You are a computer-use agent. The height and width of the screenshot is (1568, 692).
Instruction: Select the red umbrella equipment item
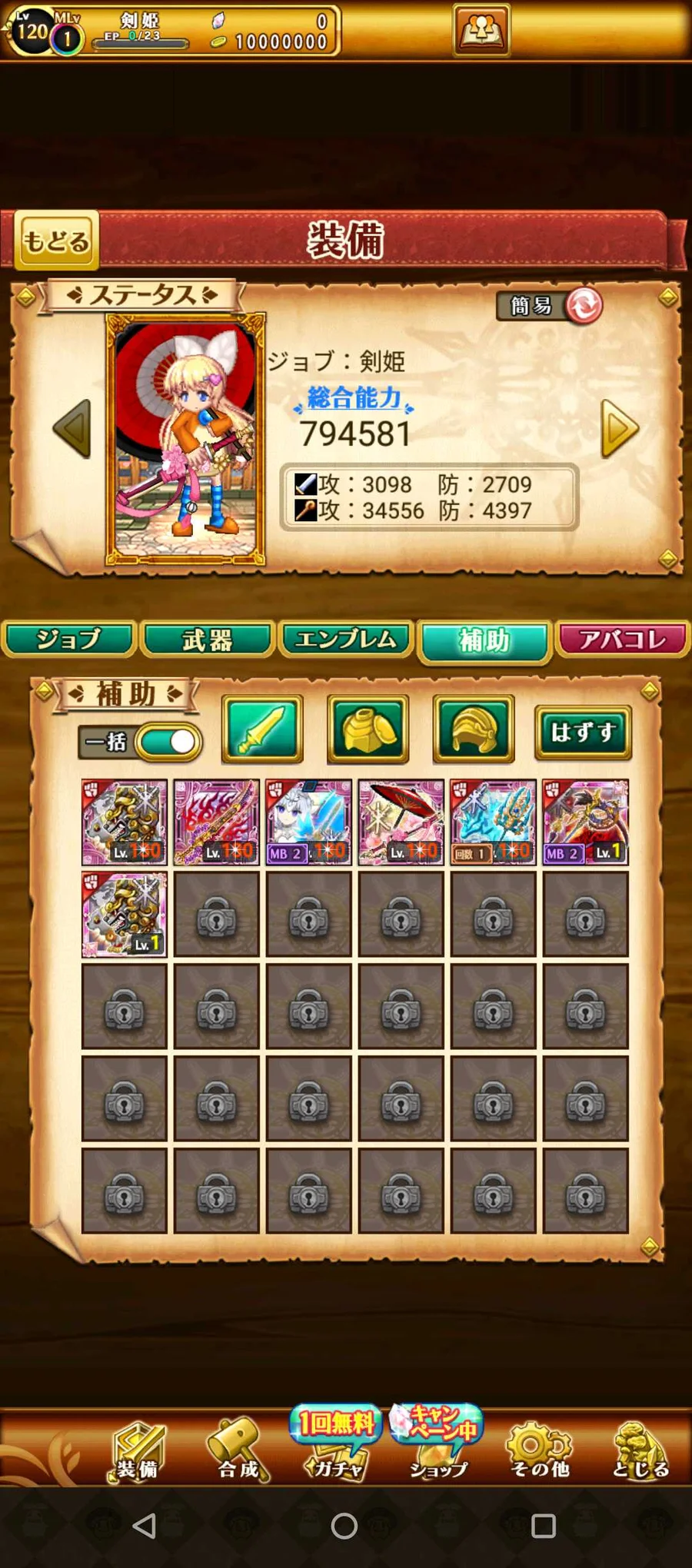[x=401, y=822]
